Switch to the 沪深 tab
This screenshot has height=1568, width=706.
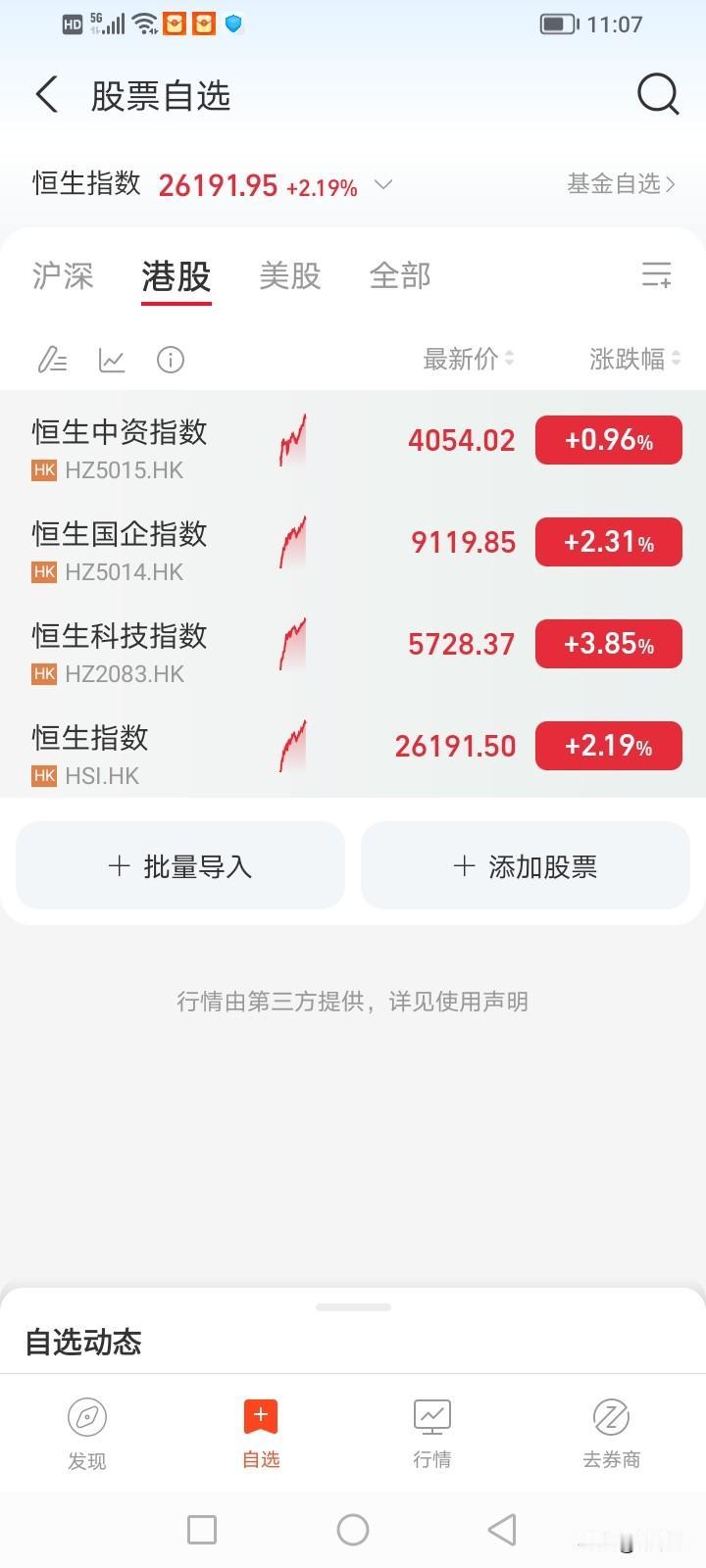click(x=63, y=275)
